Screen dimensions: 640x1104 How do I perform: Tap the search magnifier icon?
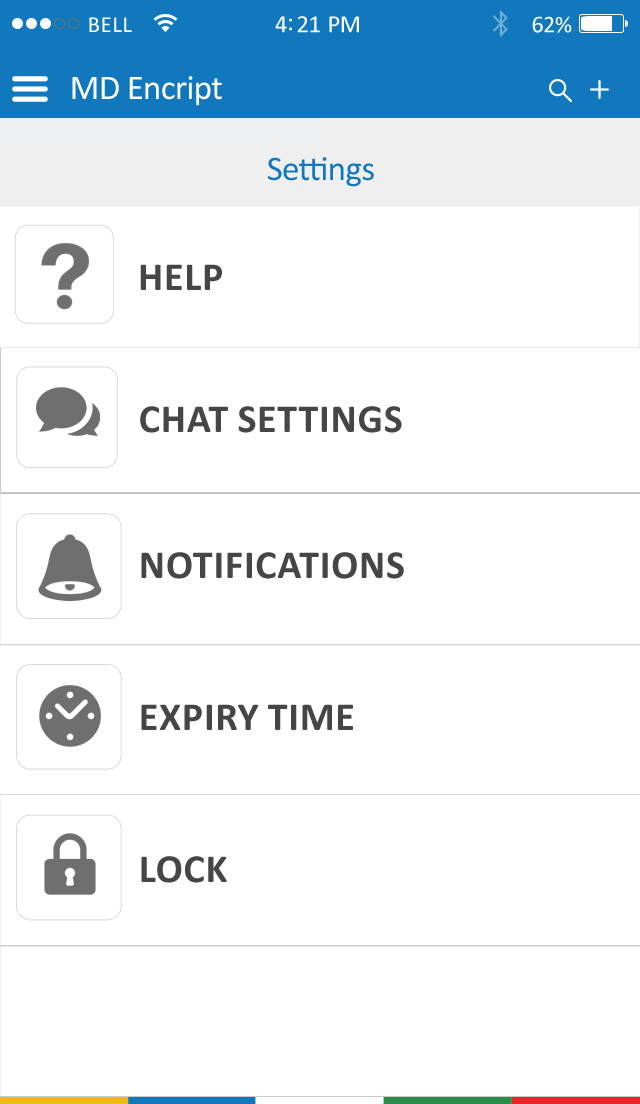point(560,91)
